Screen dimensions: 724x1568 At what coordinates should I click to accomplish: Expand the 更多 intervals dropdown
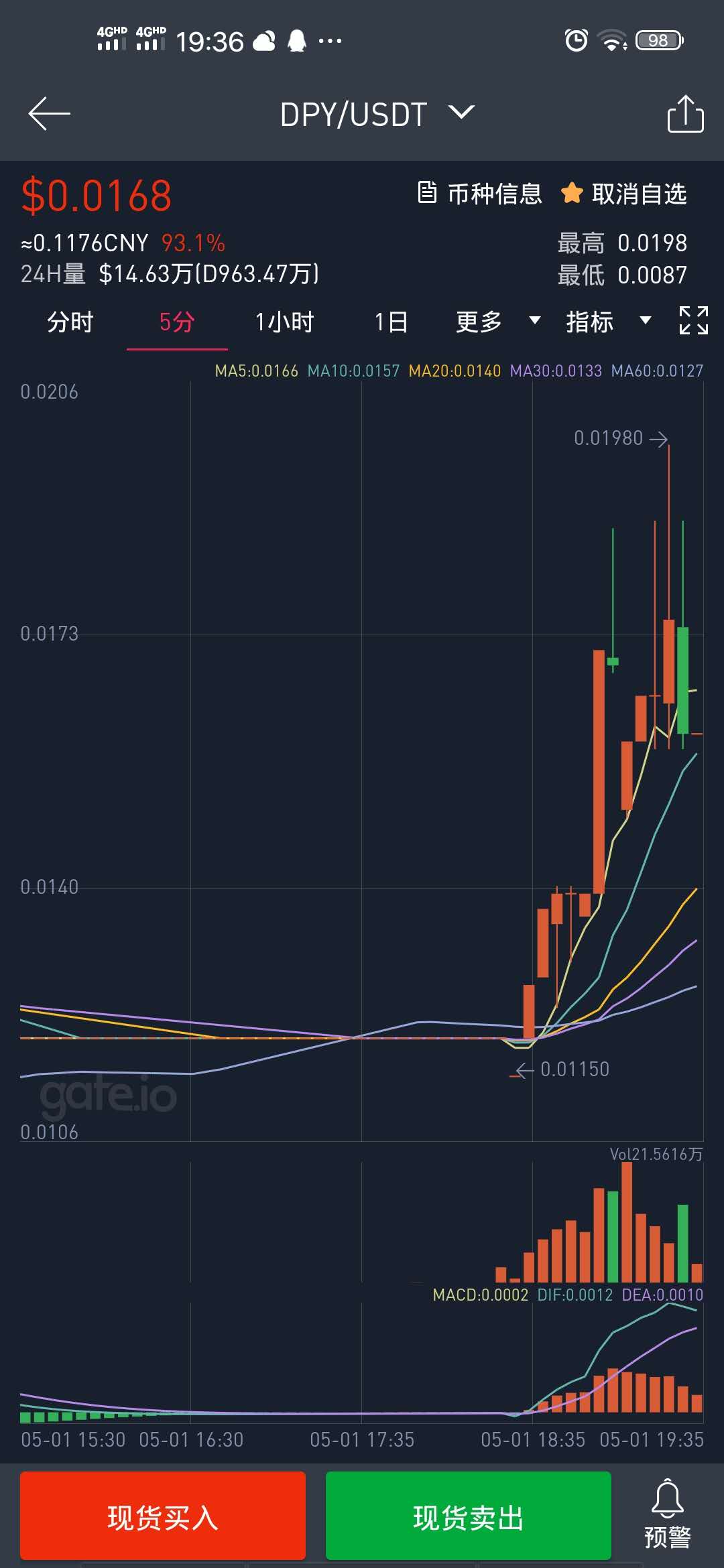click(x=497, y=322)
